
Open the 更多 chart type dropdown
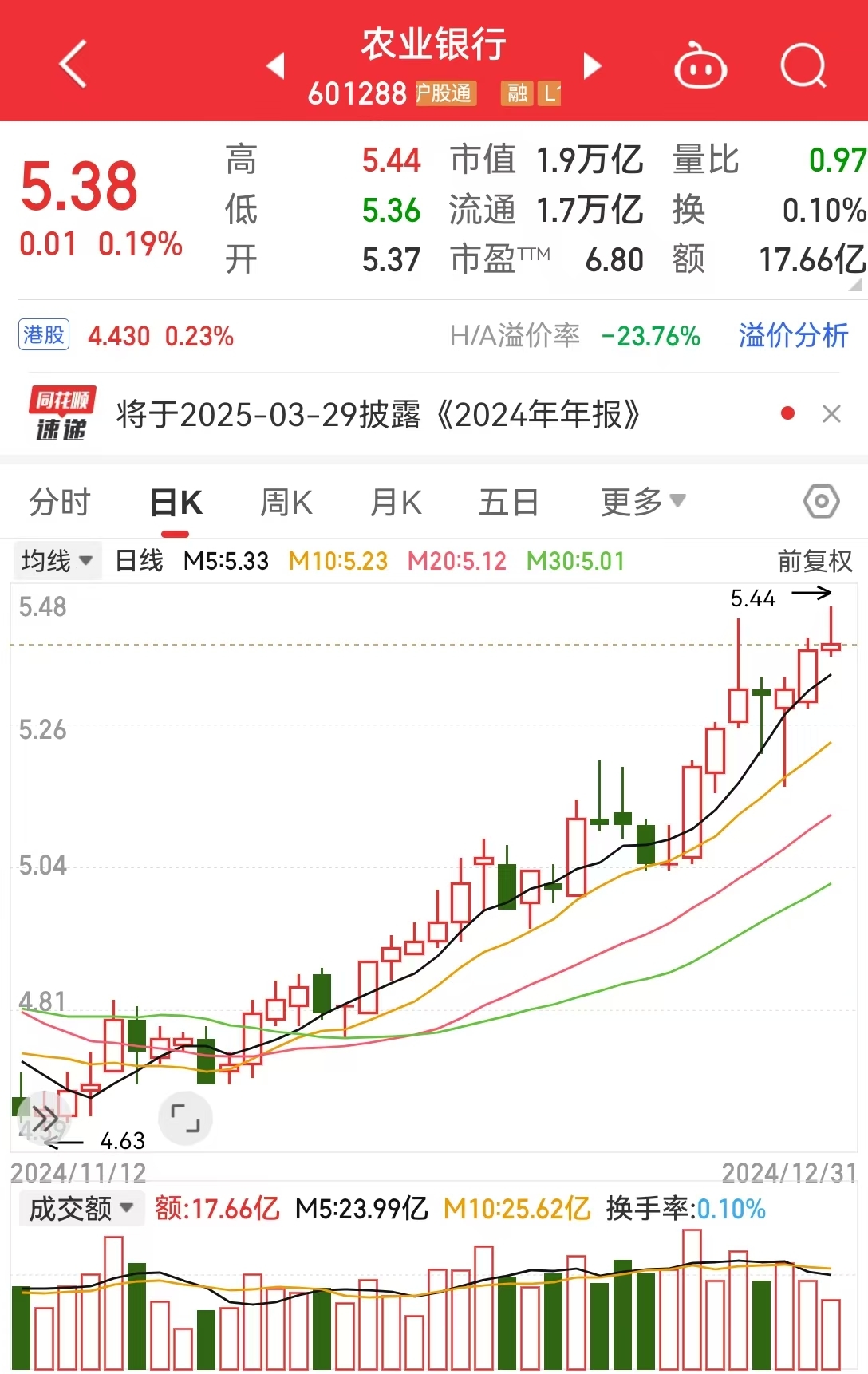tap(641, 501)
